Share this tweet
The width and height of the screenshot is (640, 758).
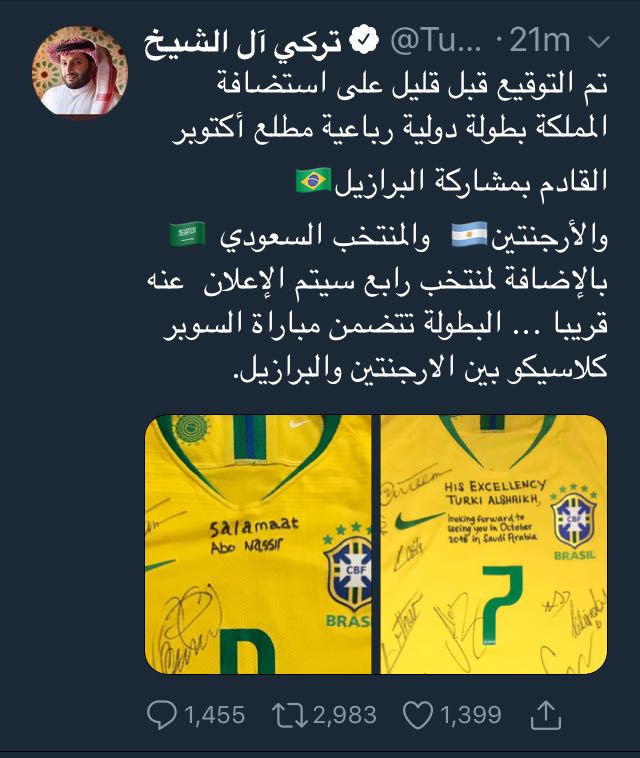(547, 713)
